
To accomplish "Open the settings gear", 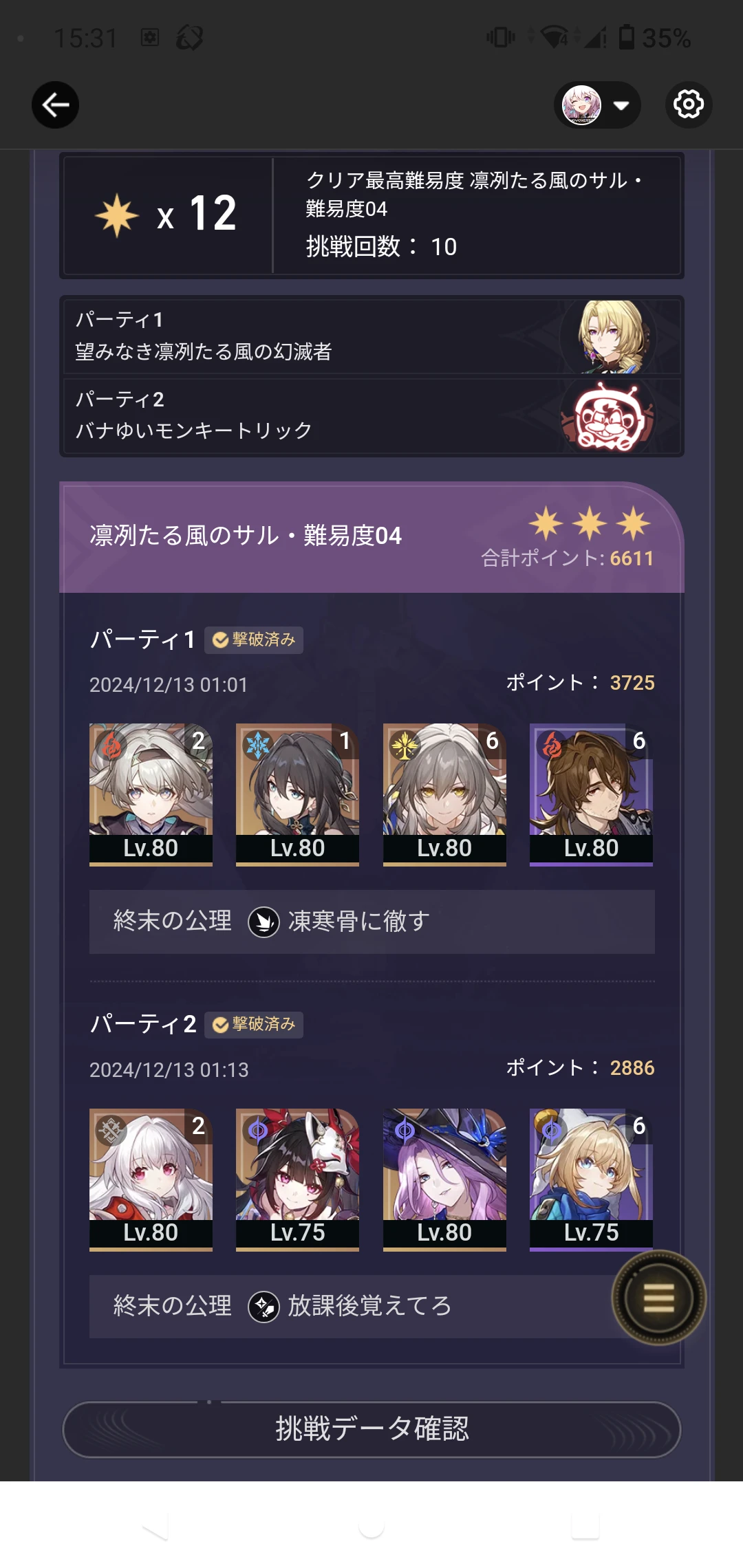I will point(689,105).
